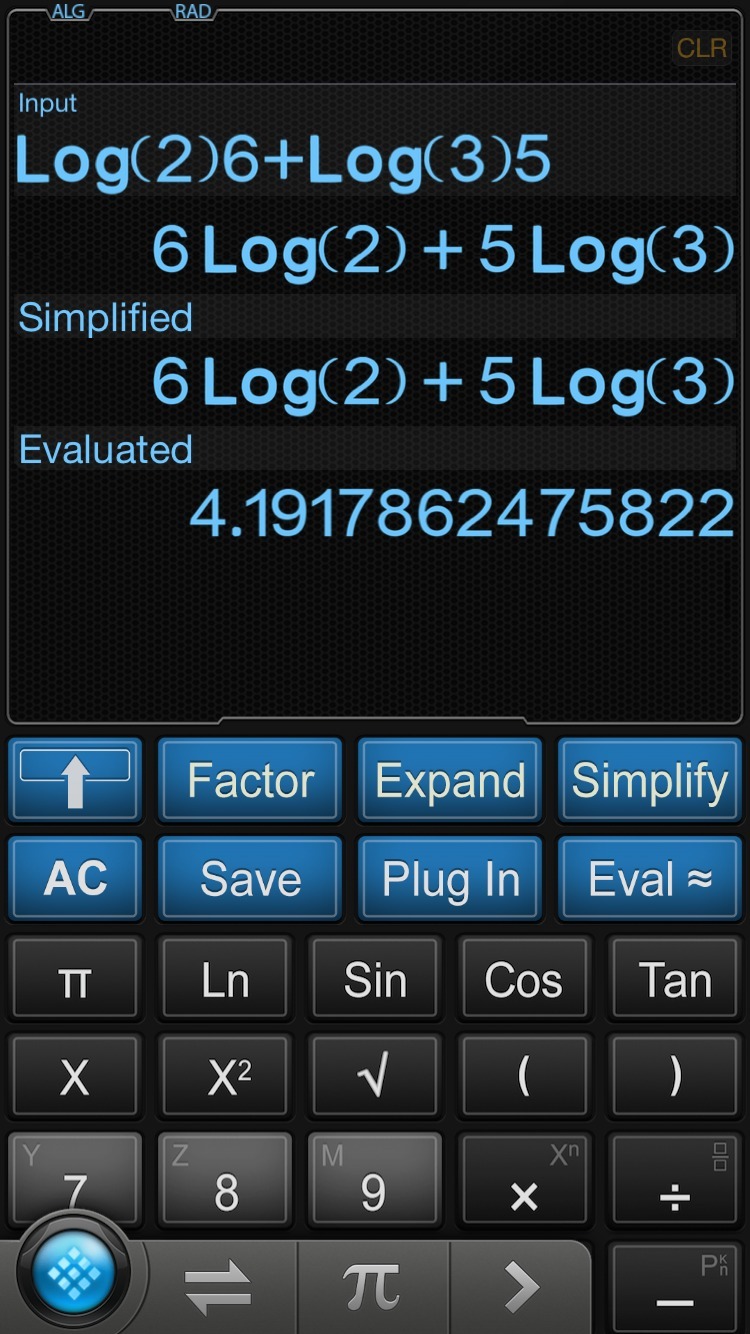Tap the shift arrow key
Image resolution: width=750 pixels, height=1334 pixels.
pos(75,779)
